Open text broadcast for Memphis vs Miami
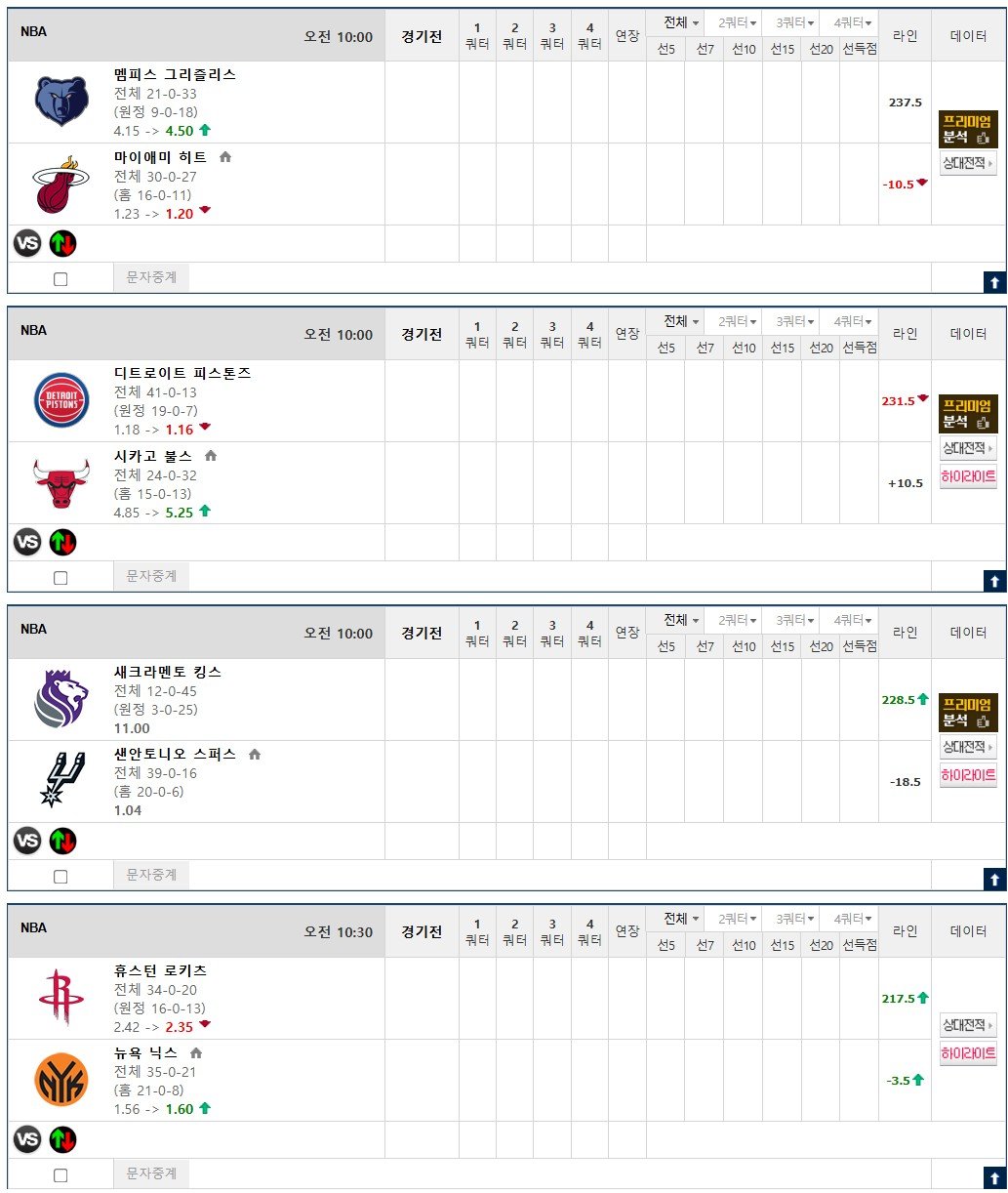Image resolution: width=1008 pixels, height=1193 pixels. tap(151, 277)
